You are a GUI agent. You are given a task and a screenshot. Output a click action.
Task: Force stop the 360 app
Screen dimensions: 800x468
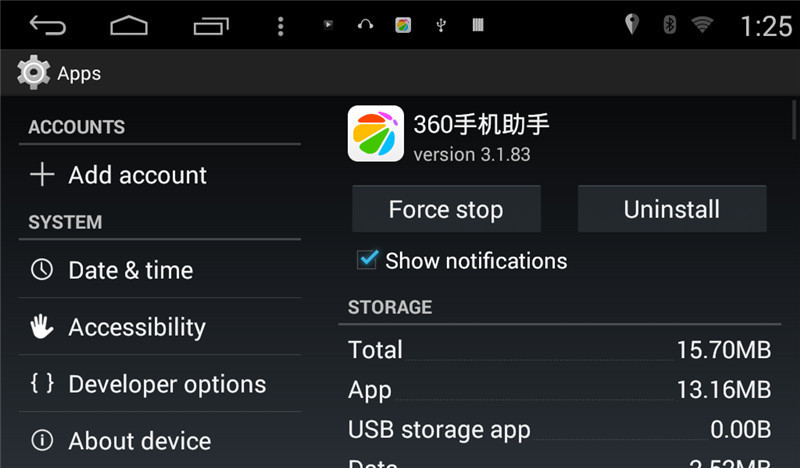[446, 210]
